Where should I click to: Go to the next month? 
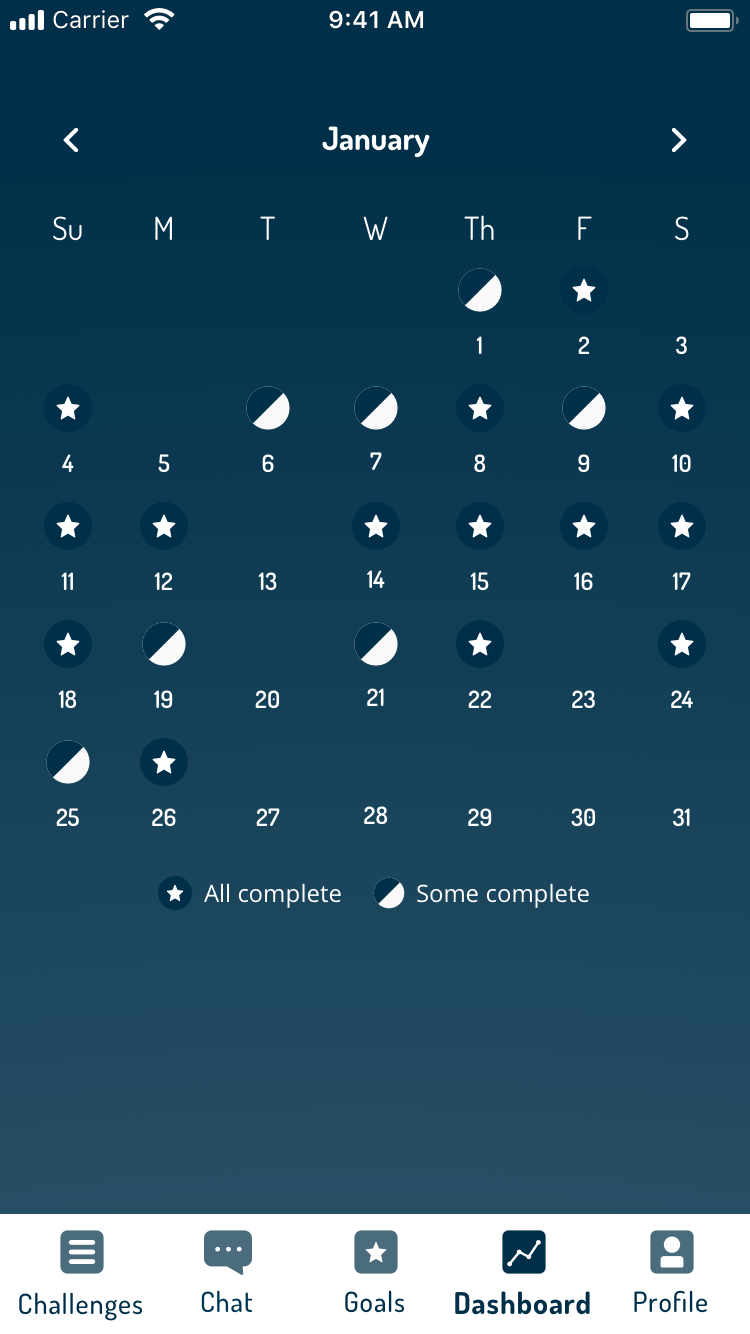(679, 140)
